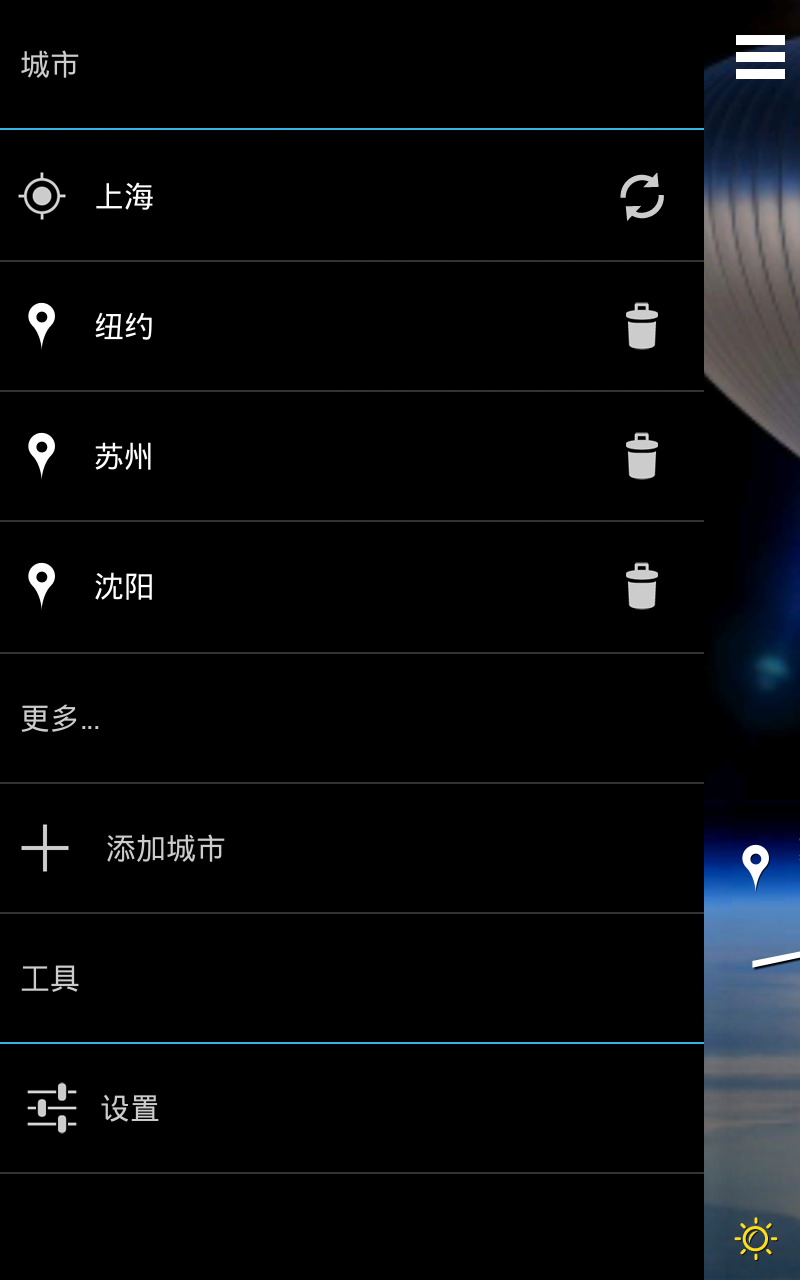800x1280 pixels.
Task: Select the city 上海
Action: coord(125,196)
